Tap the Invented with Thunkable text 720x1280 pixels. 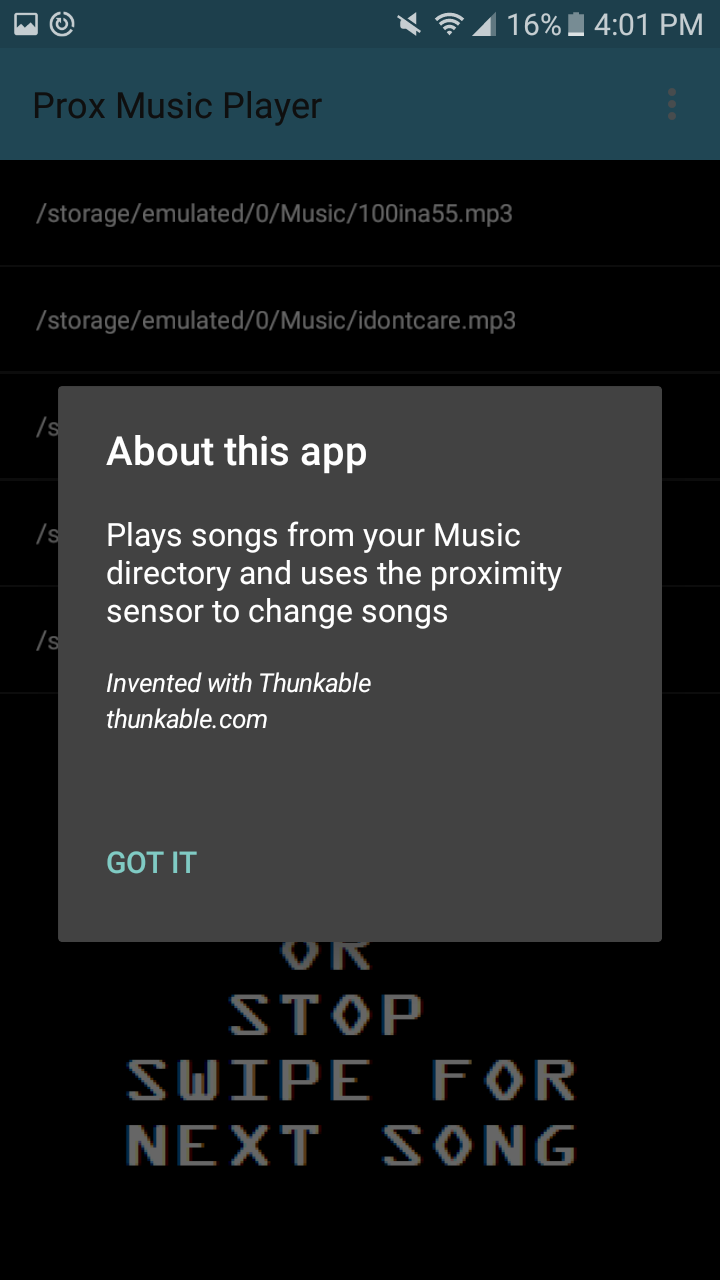[238, 682]
